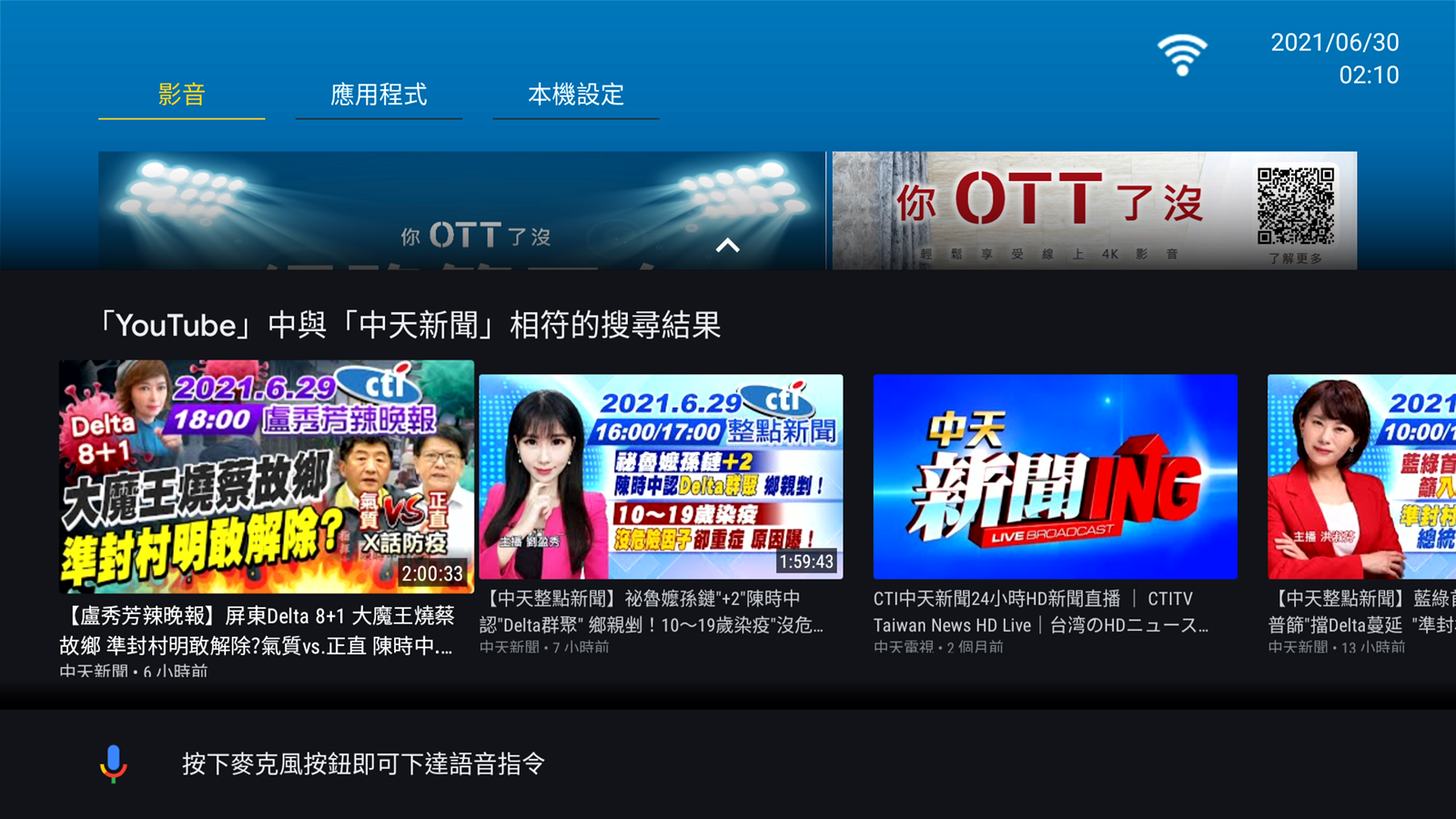Play the 16:00/17:00 整點新聞 video
1456x819 pixels.
[661, 477]
